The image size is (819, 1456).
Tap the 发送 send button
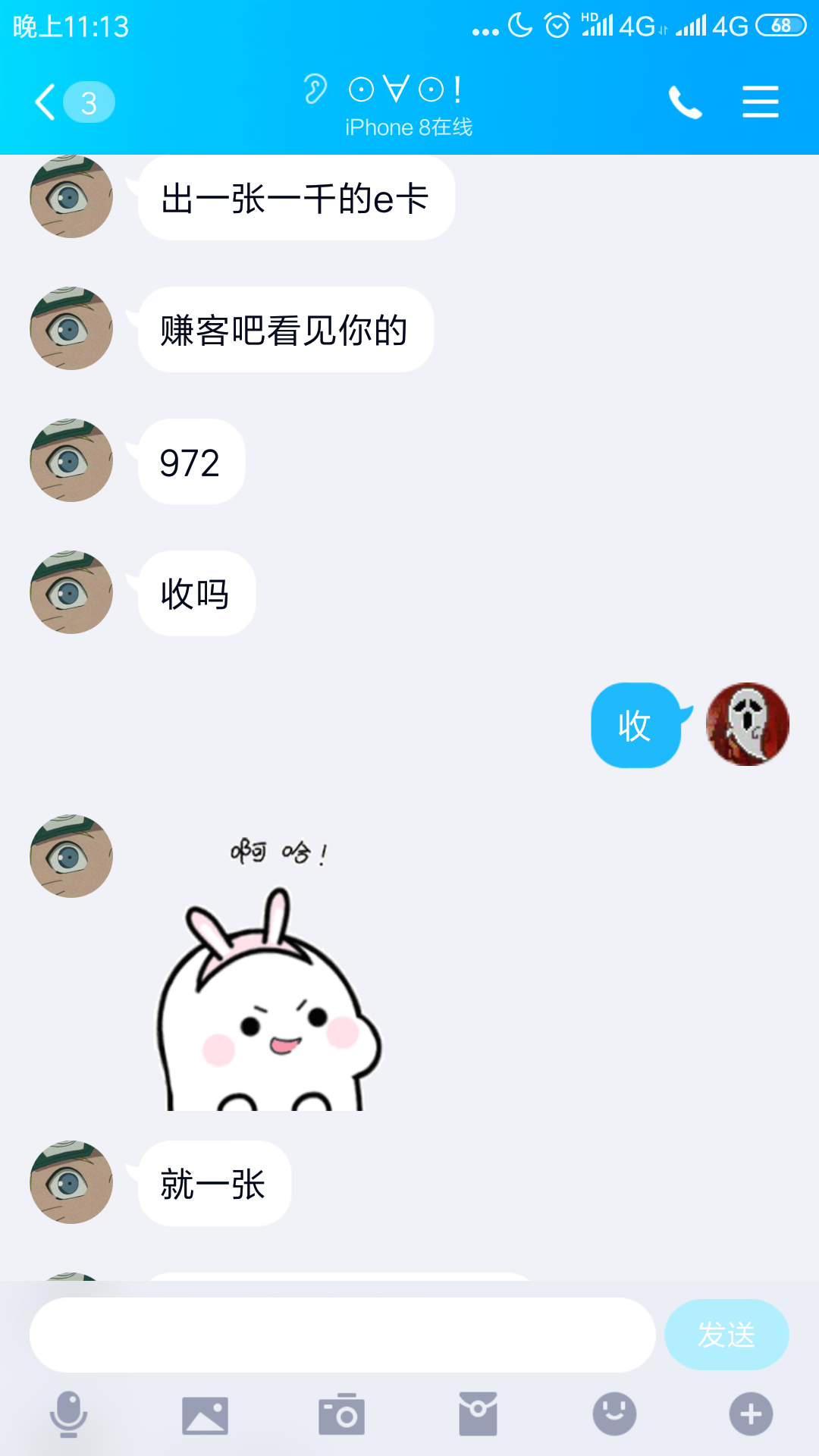(x=726, y=1335)
